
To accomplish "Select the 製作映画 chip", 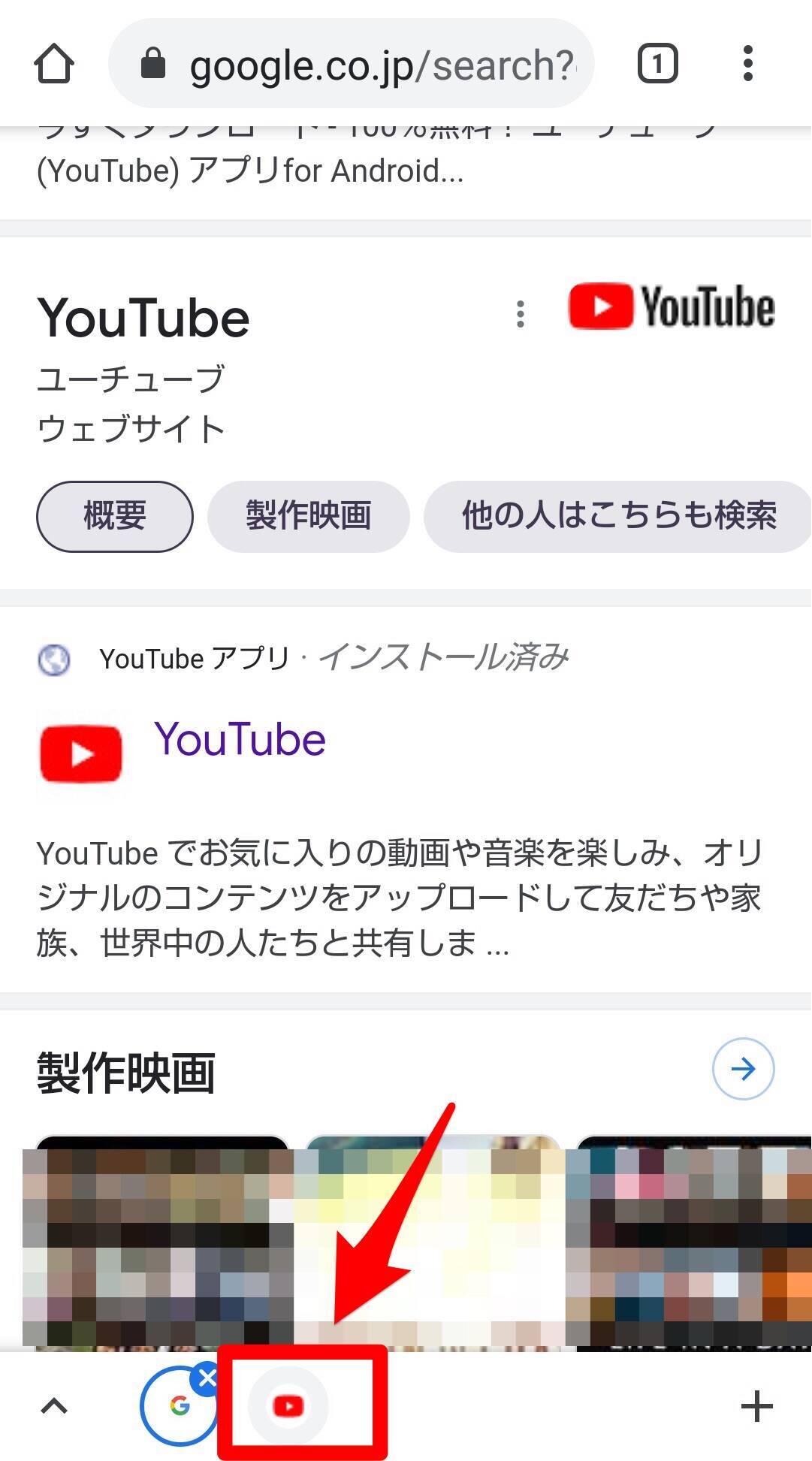I will tap(308, 517).
